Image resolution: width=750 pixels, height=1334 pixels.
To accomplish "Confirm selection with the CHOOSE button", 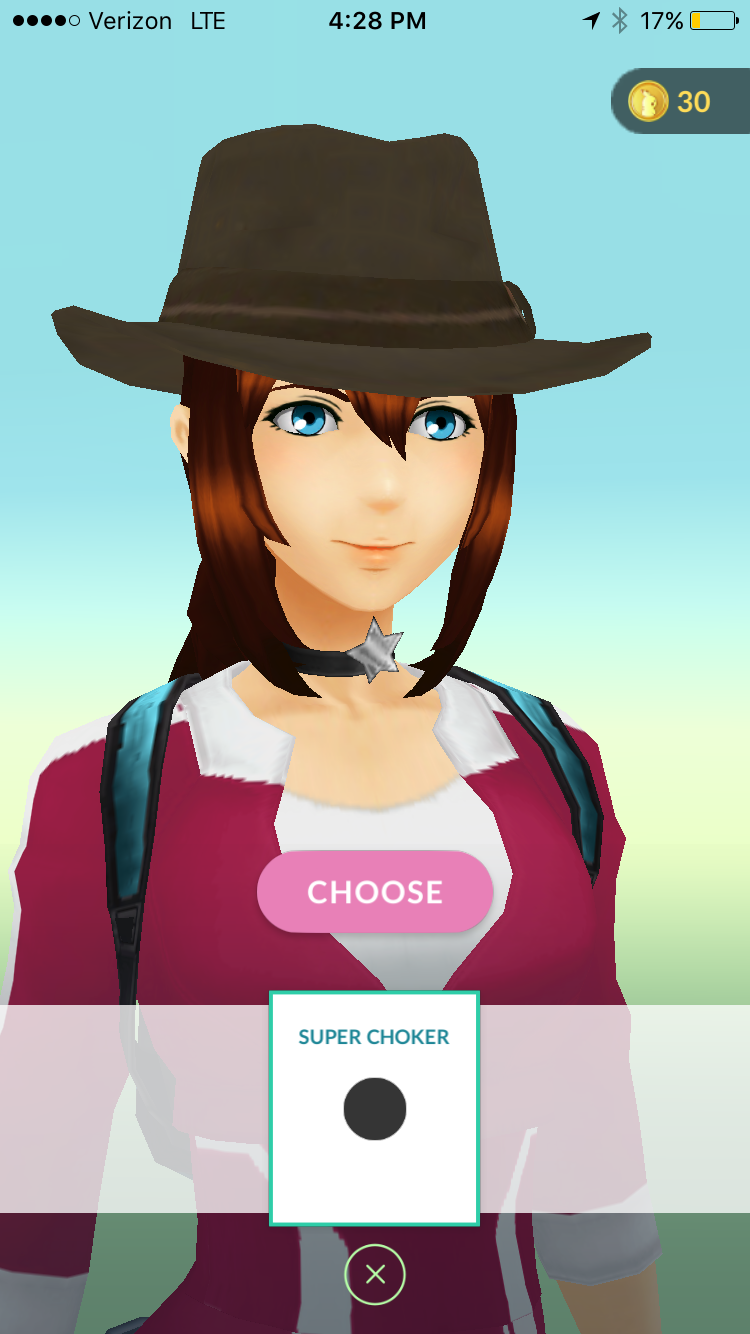I will click(375, 891).
